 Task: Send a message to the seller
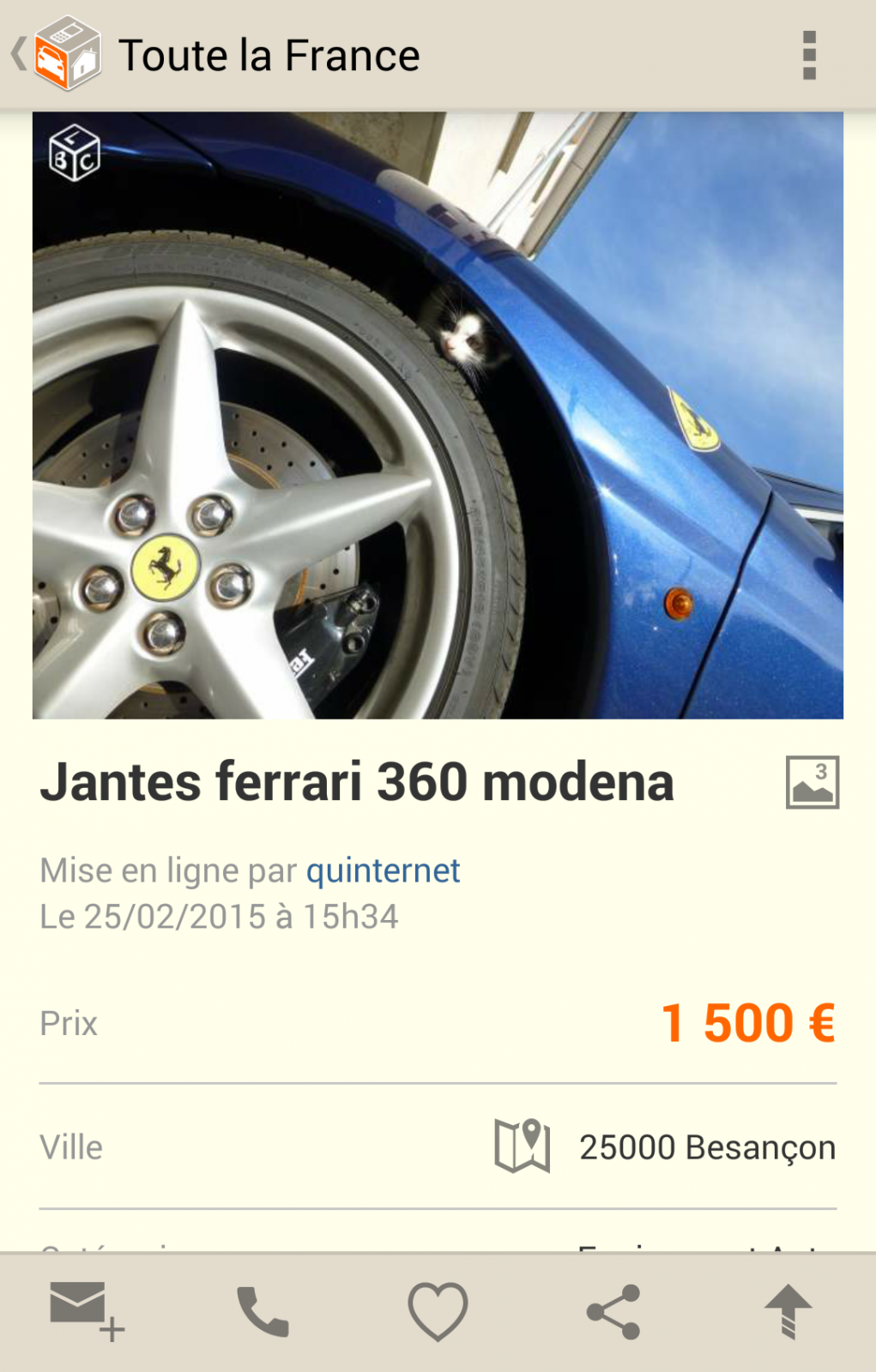coord(86,1310)
